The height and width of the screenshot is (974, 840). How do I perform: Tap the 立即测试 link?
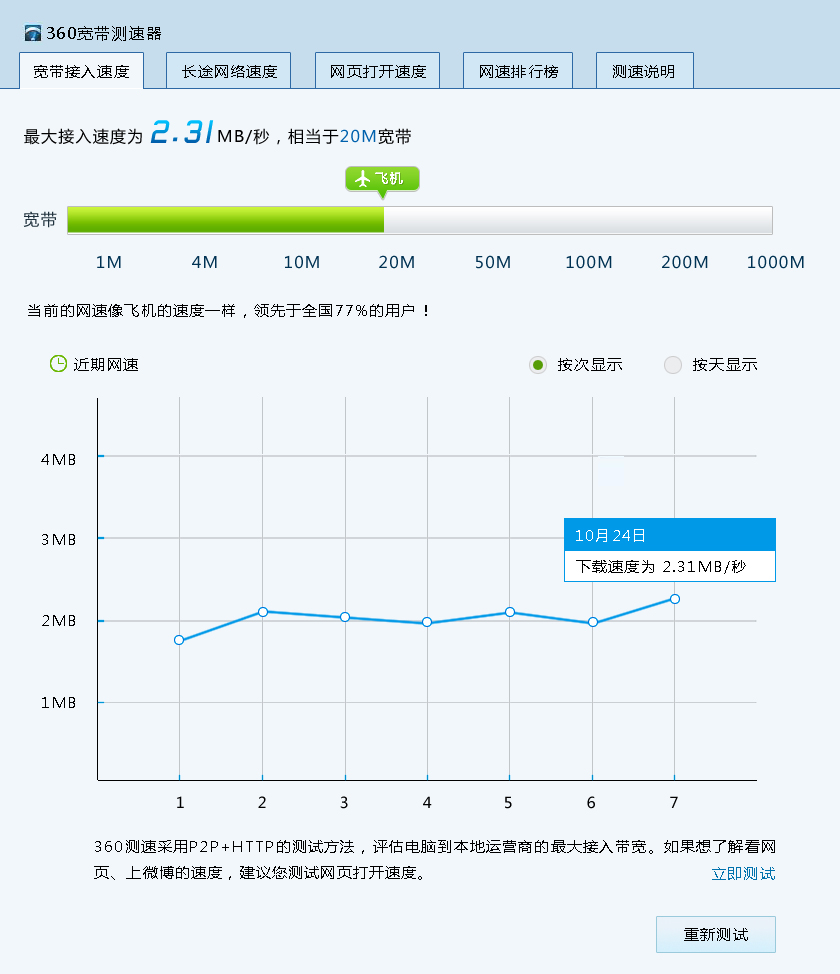coord(743,874)
